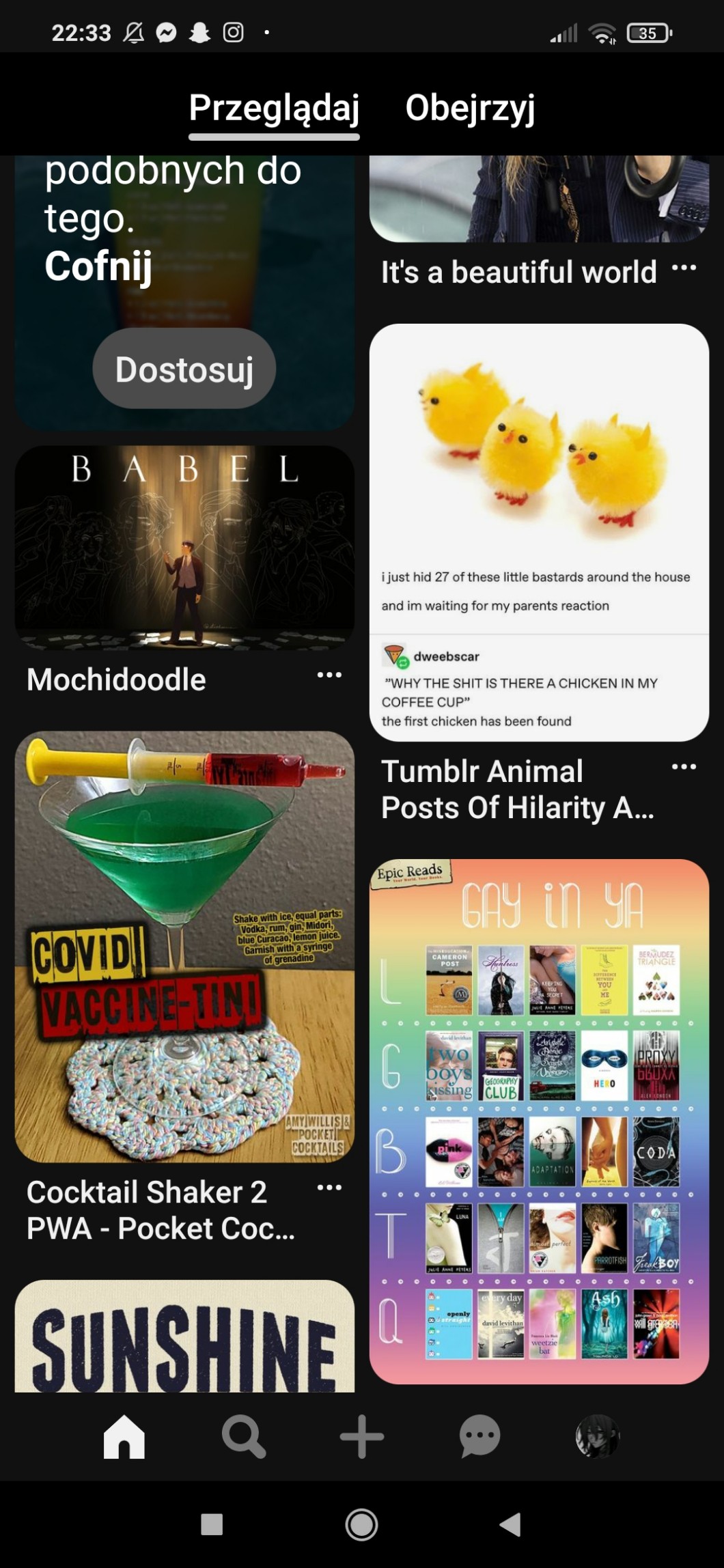The height and width of the screenshot is (1568, 724).
Task: Switch to the Obejrzyj tab
Action: point(470,108)
